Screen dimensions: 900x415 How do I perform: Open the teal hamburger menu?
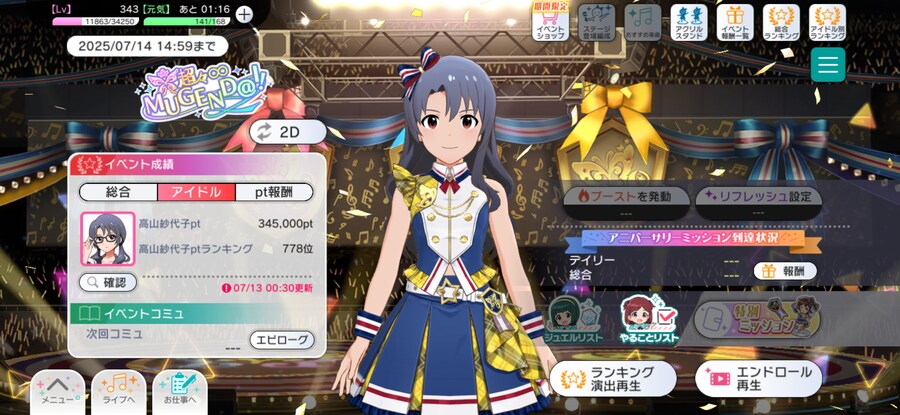827,65
